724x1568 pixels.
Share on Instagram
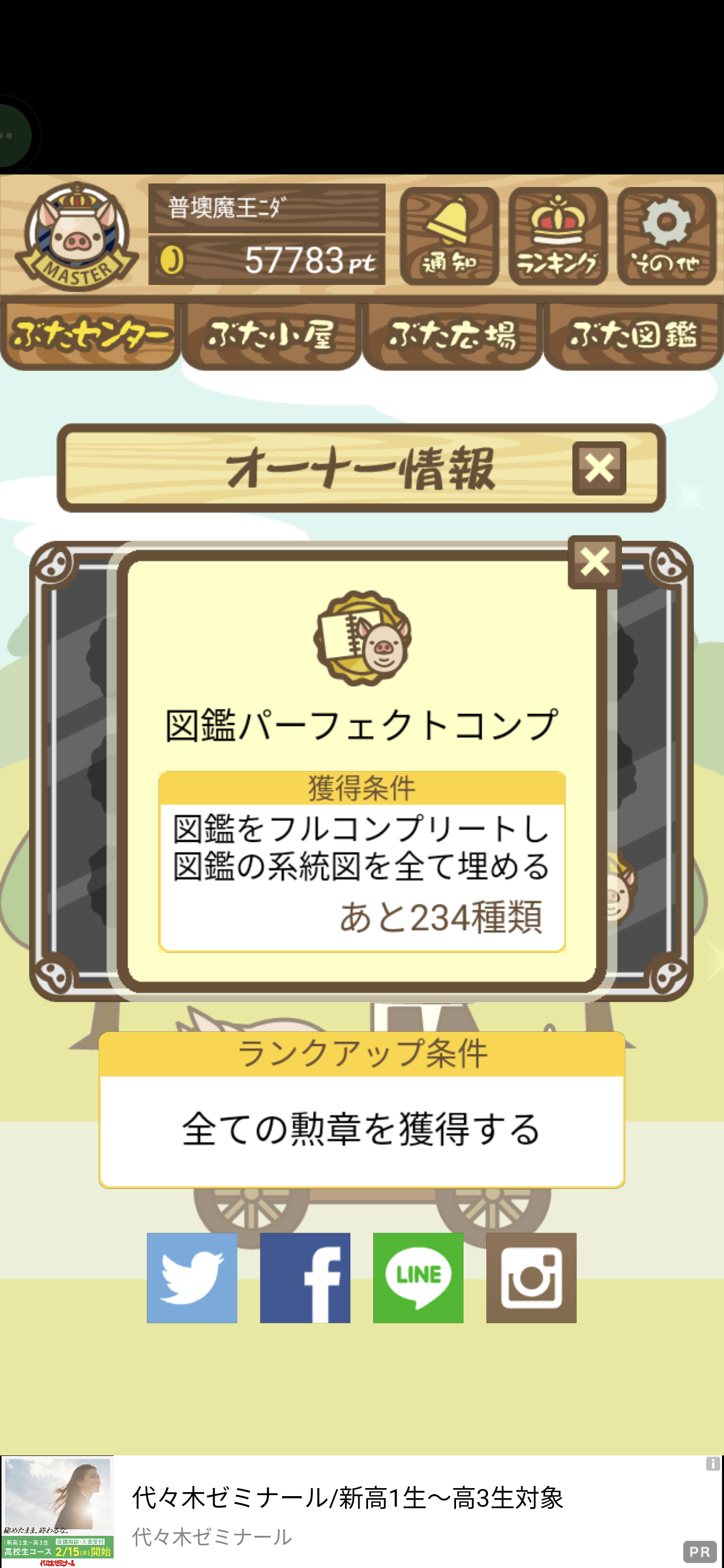(531, 1277)
